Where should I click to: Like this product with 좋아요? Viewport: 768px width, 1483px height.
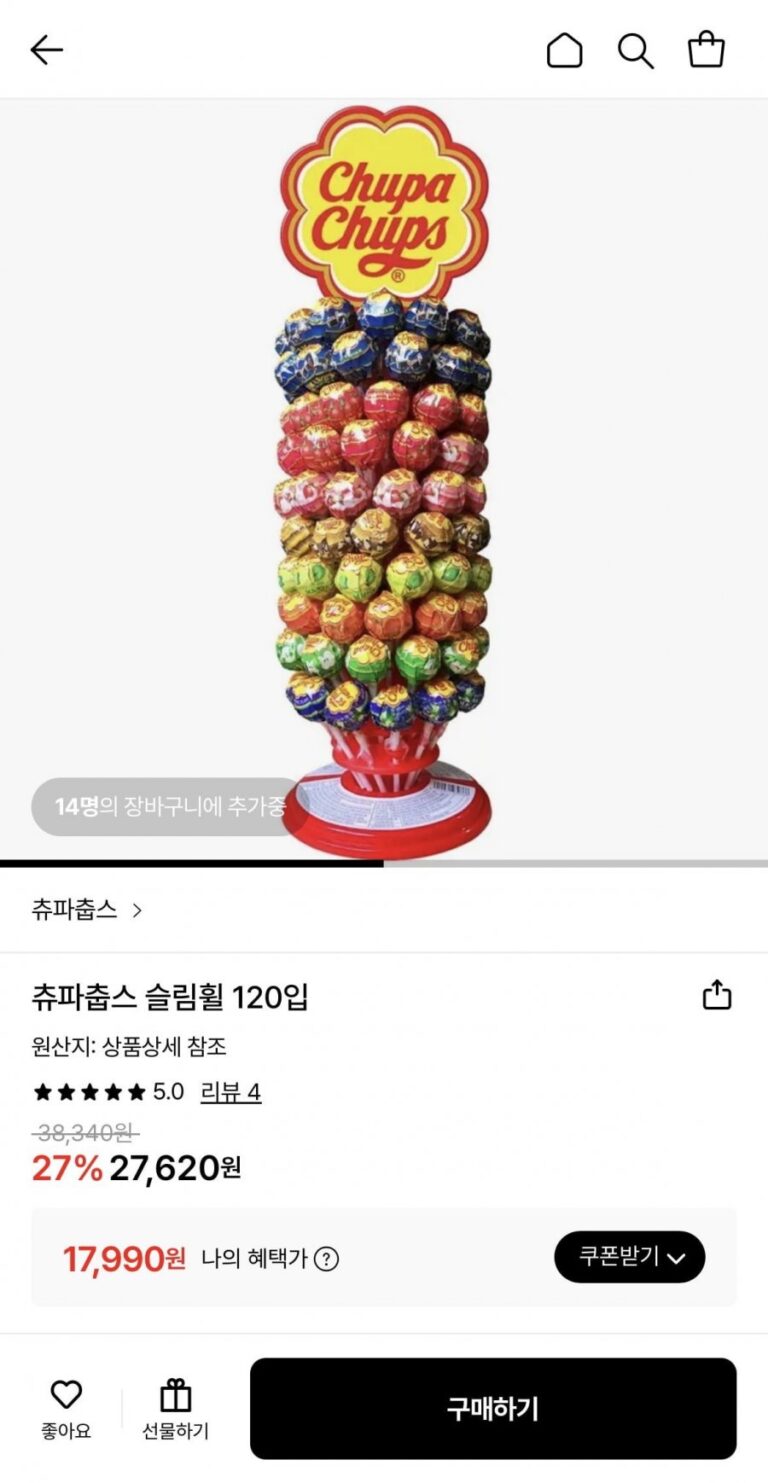66,1408
